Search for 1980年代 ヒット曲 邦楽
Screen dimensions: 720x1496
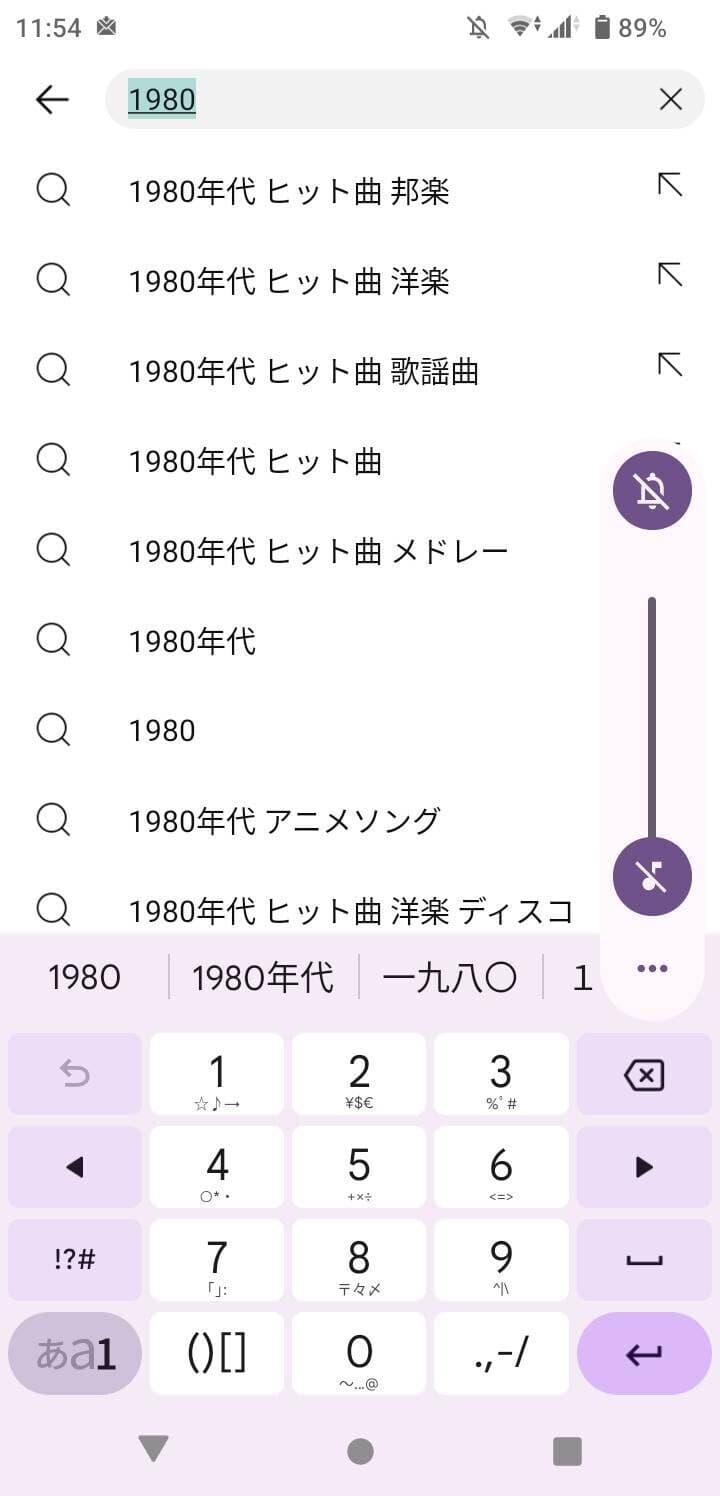289,191
